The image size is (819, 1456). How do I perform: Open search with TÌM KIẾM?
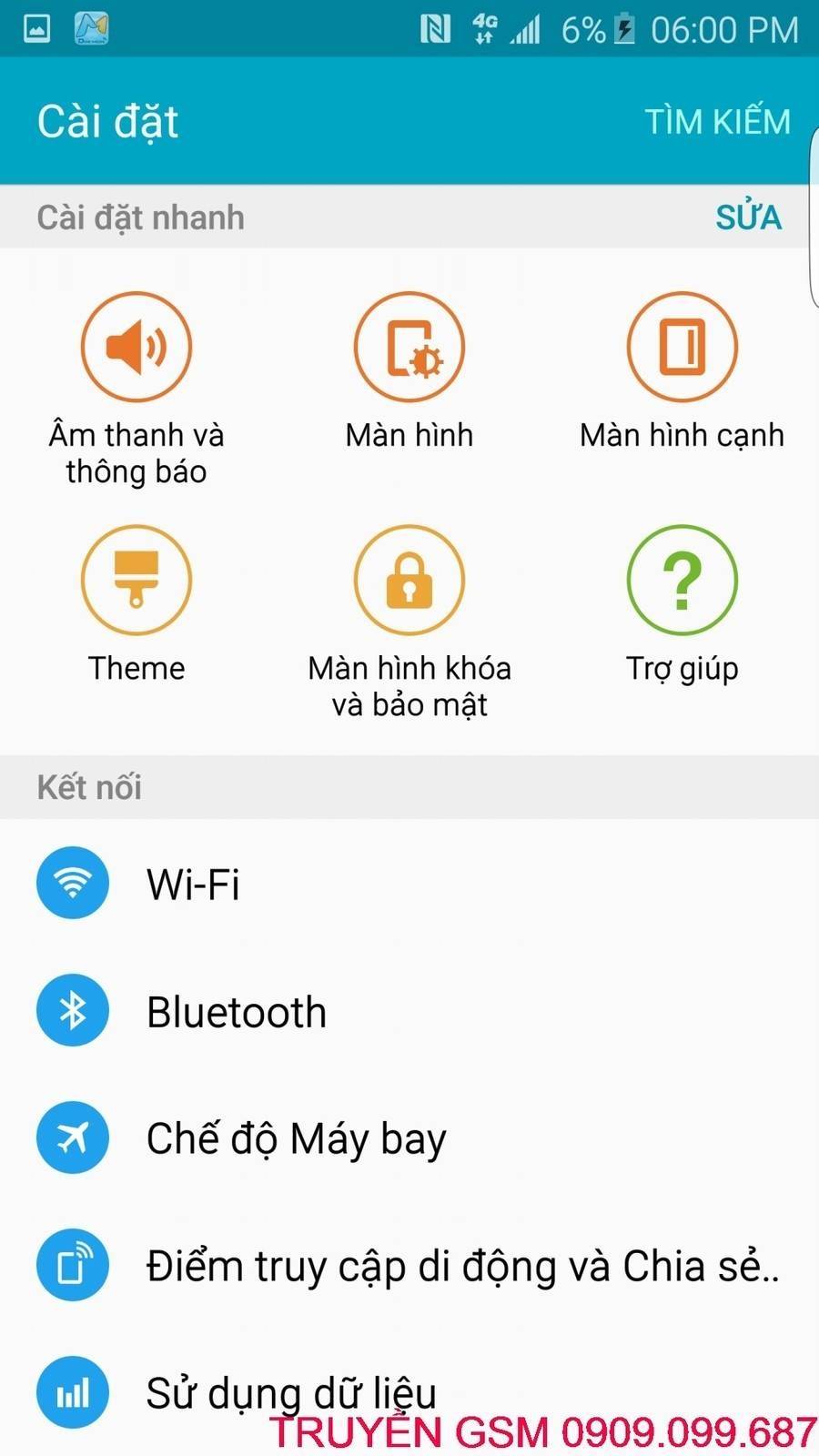[717, 121]
